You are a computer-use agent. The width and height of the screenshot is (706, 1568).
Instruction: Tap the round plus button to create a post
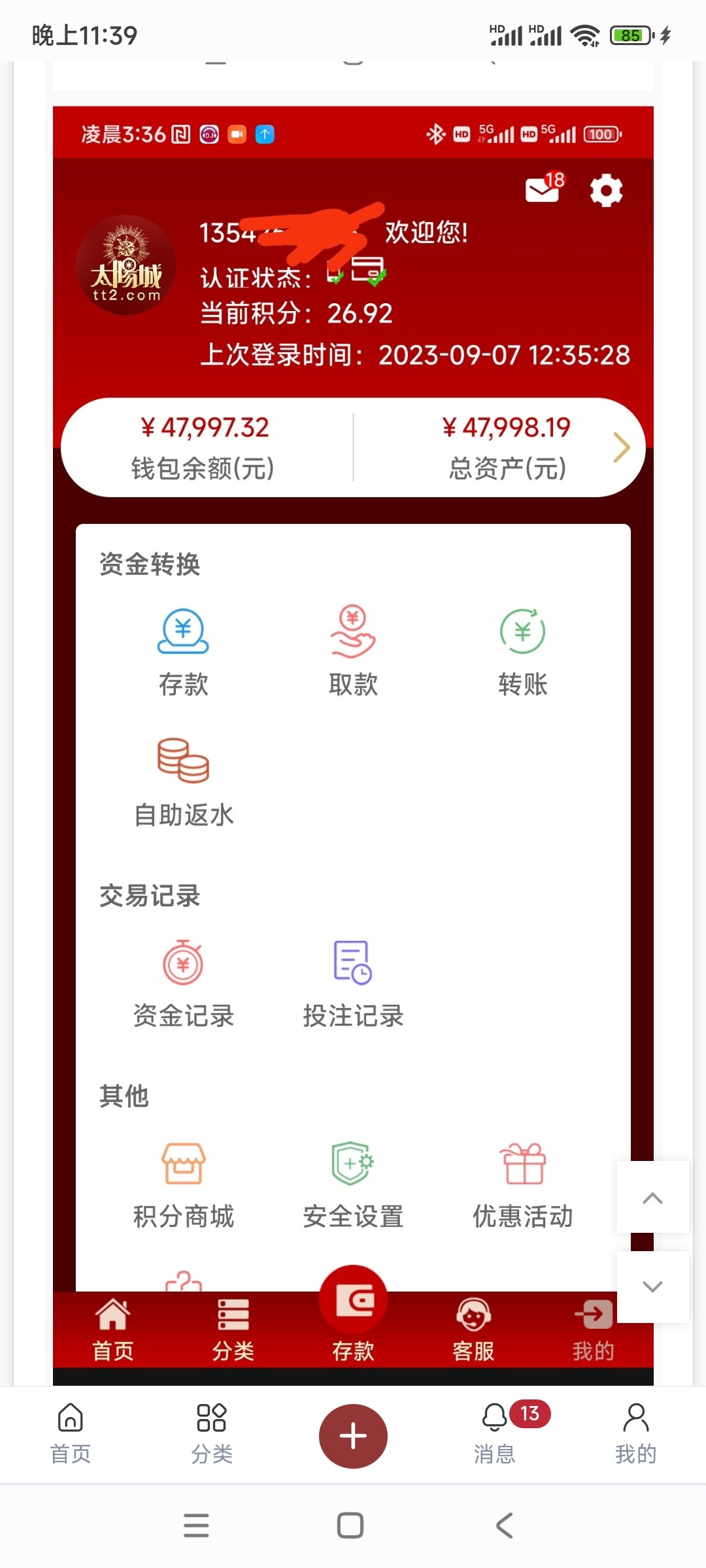(x=353, y=1436)
